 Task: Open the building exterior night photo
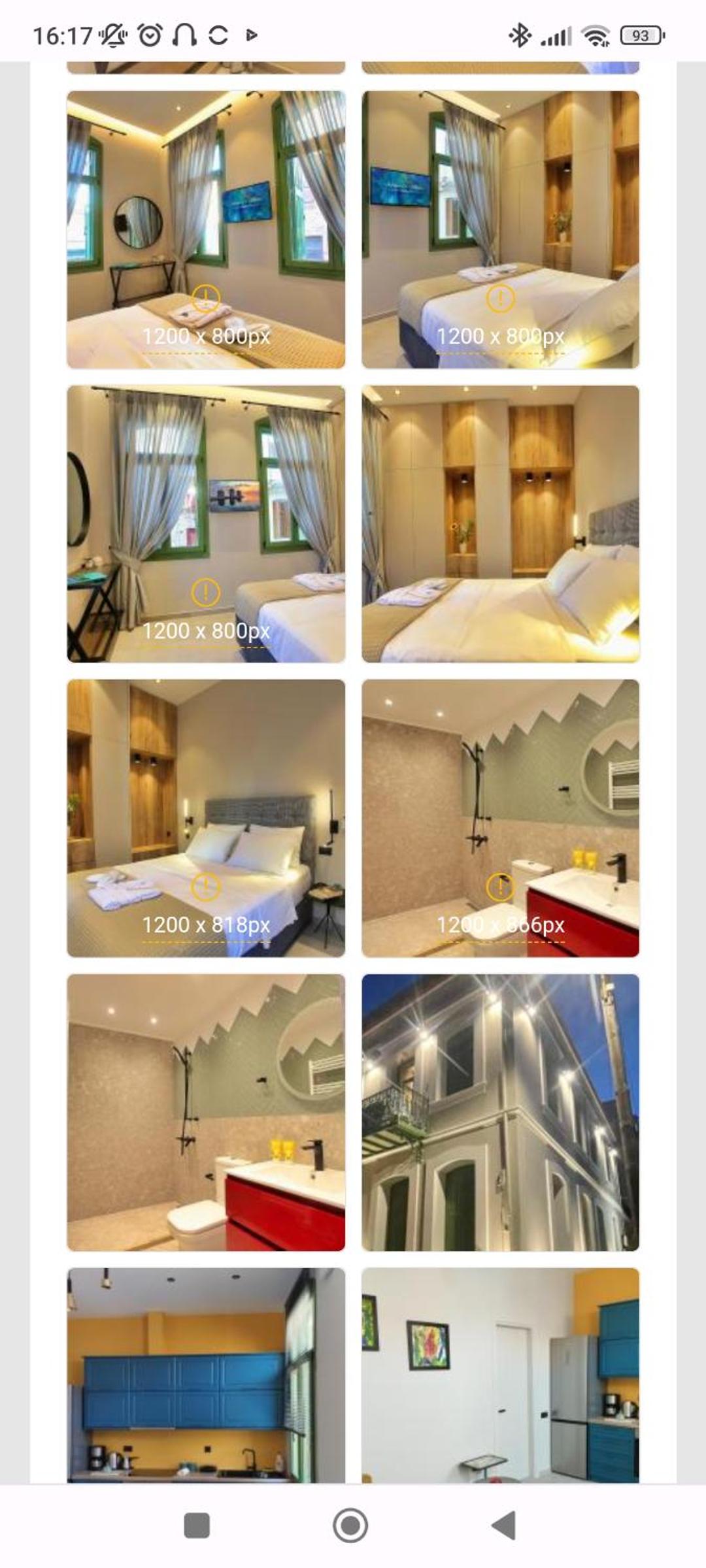tap(501, 1113)
